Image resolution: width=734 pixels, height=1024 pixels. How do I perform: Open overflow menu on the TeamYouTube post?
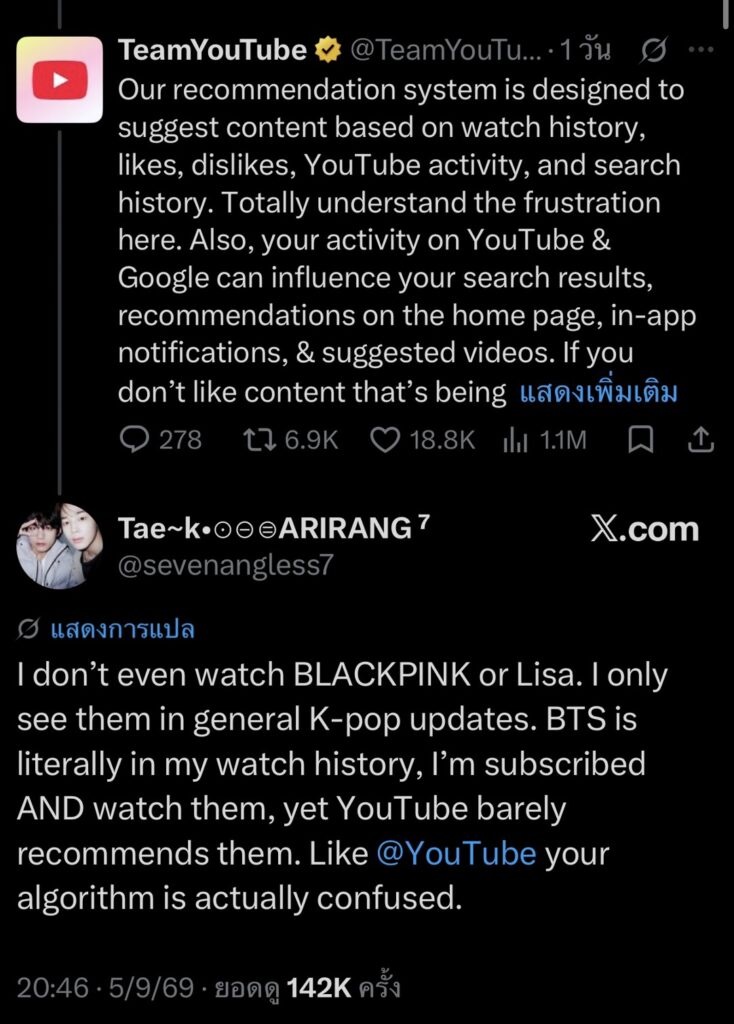[701, 50]
